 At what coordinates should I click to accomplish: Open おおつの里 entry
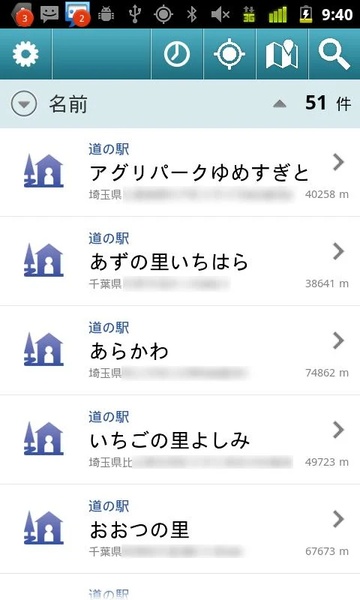click(x=180, y=529)
